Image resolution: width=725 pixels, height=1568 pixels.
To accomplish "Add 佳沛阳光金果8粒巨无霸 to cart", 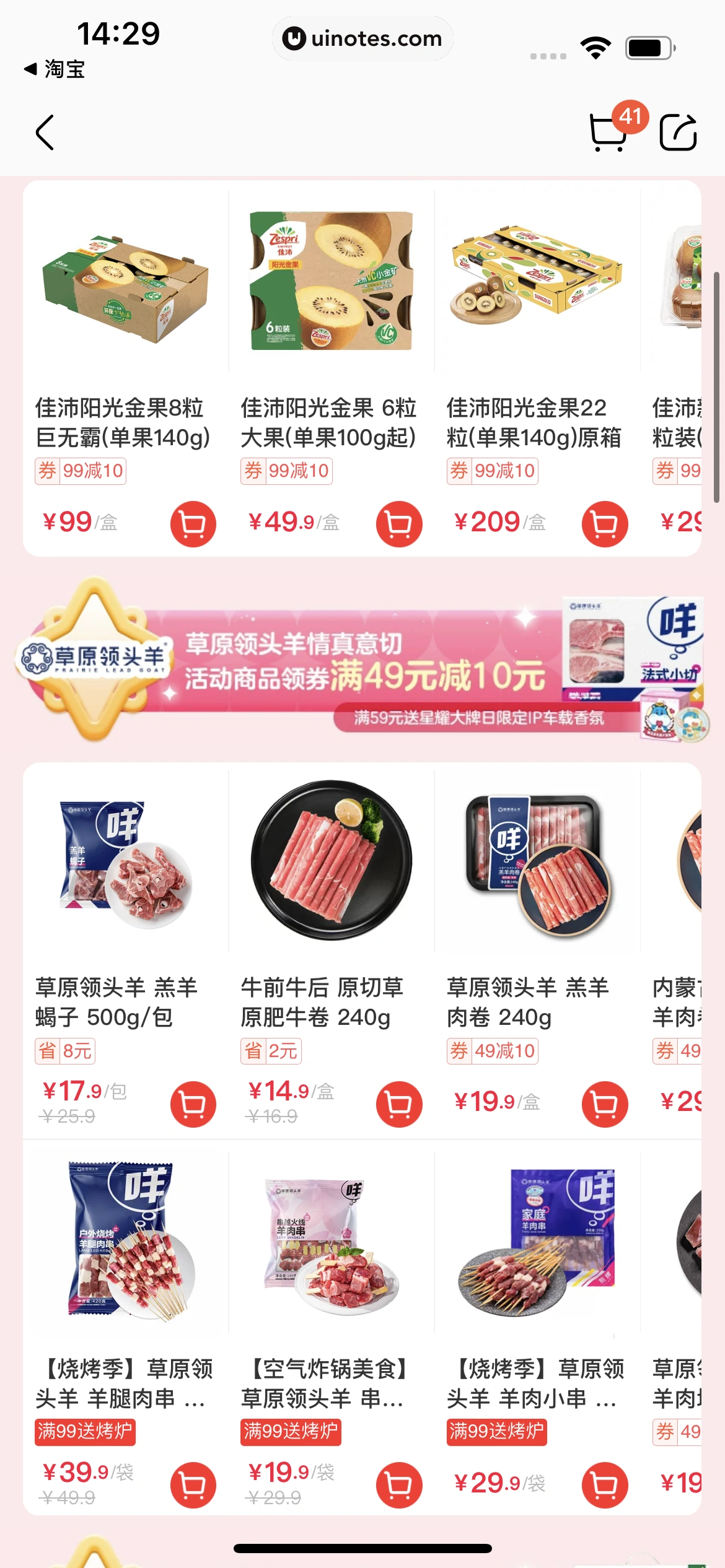I will point(193,523).
